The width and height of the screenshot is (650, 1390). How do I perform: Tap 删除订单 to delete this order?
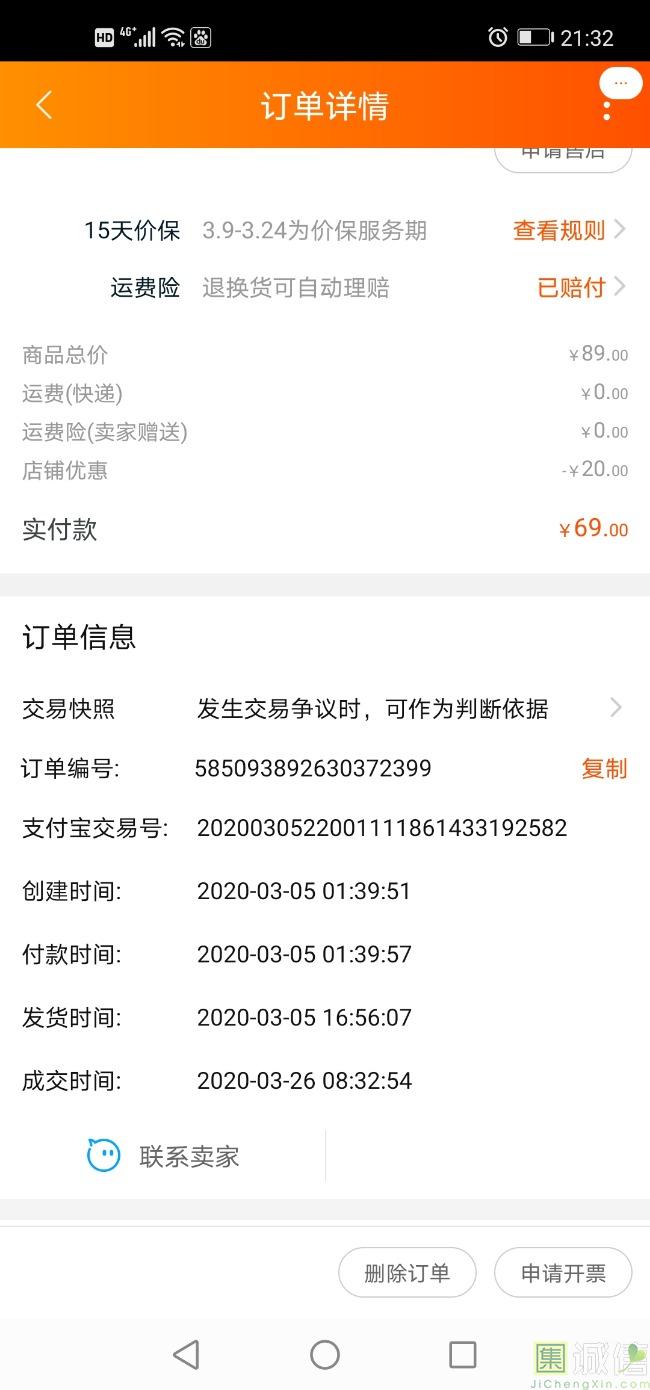coord(407,1273)
